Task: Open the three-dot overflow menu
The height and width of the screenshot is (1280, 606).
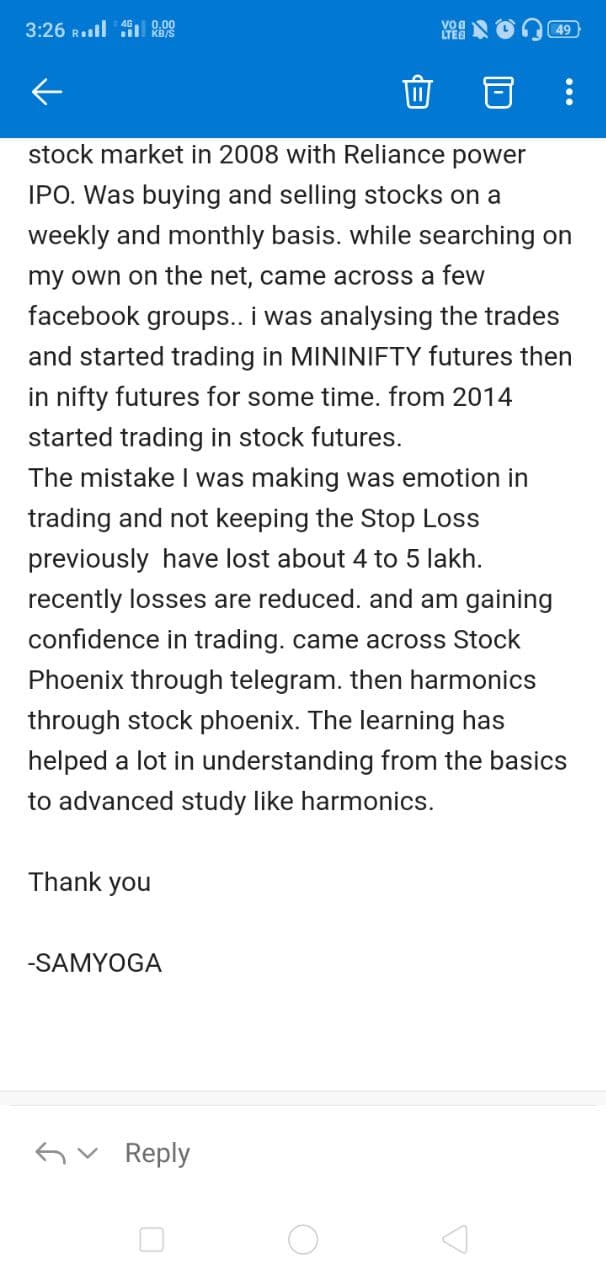Action: tap(569, 93)
